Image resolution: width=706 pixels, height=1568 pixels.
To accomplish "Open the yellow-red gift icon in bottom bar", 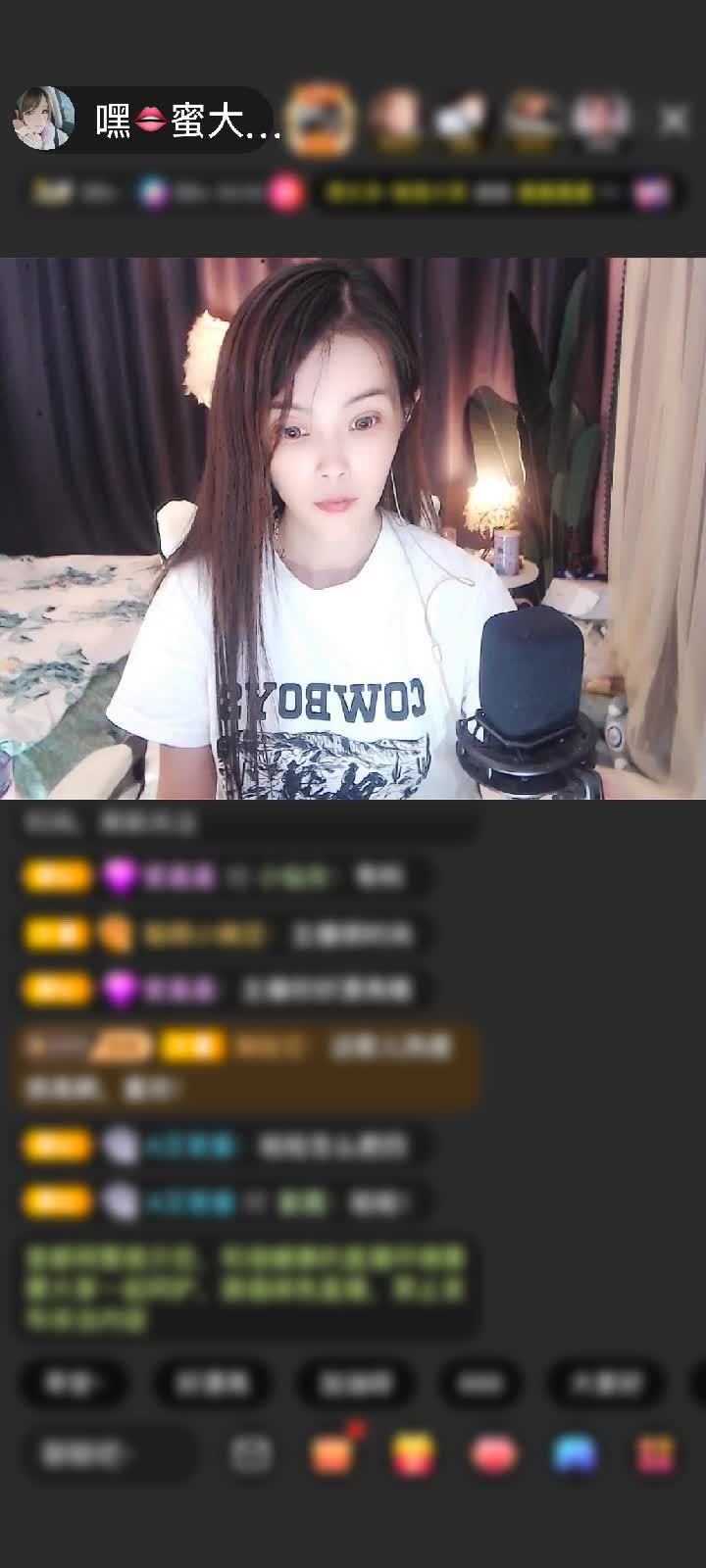I will point(413,1454).
